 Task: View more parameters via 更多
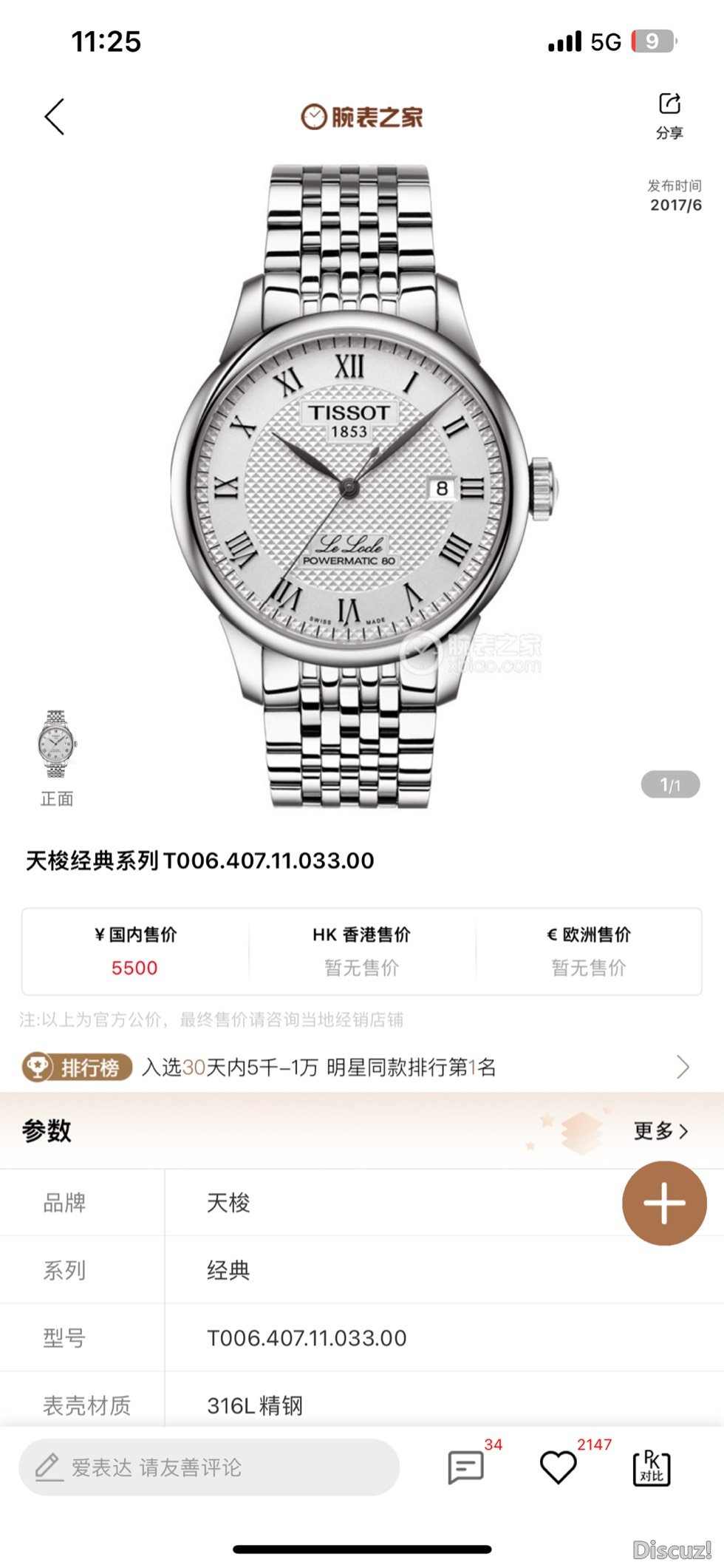point(660,1131)
